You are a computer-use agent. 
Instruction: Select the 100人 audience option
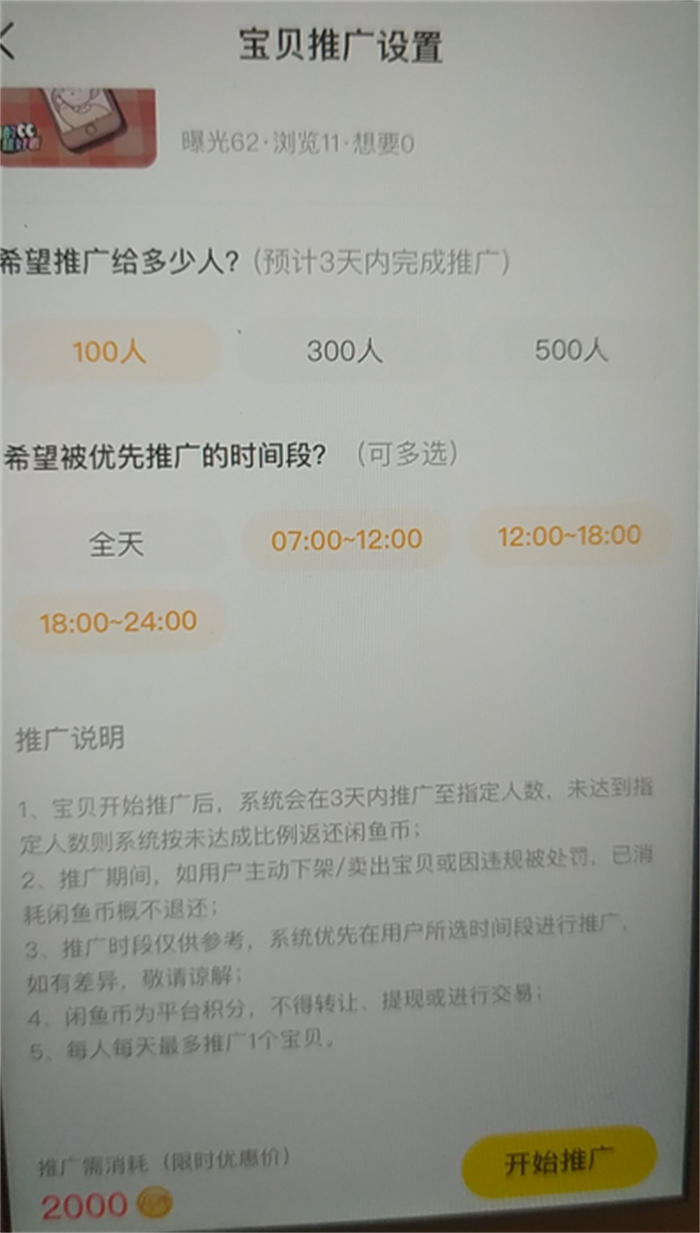coord(109,351)
